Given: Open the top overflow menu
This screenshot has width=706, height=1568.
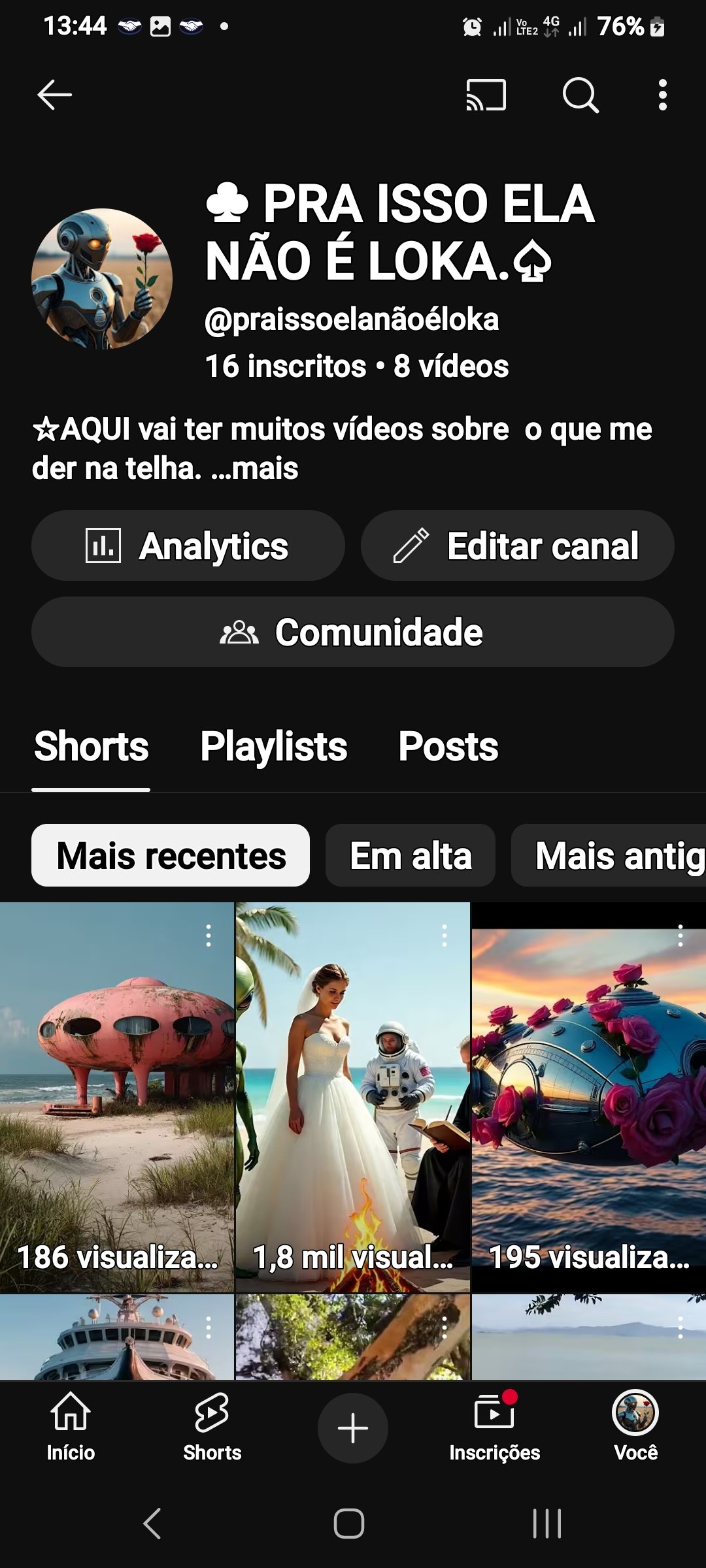Looking at the screenshot, I should tap(662, 95).
